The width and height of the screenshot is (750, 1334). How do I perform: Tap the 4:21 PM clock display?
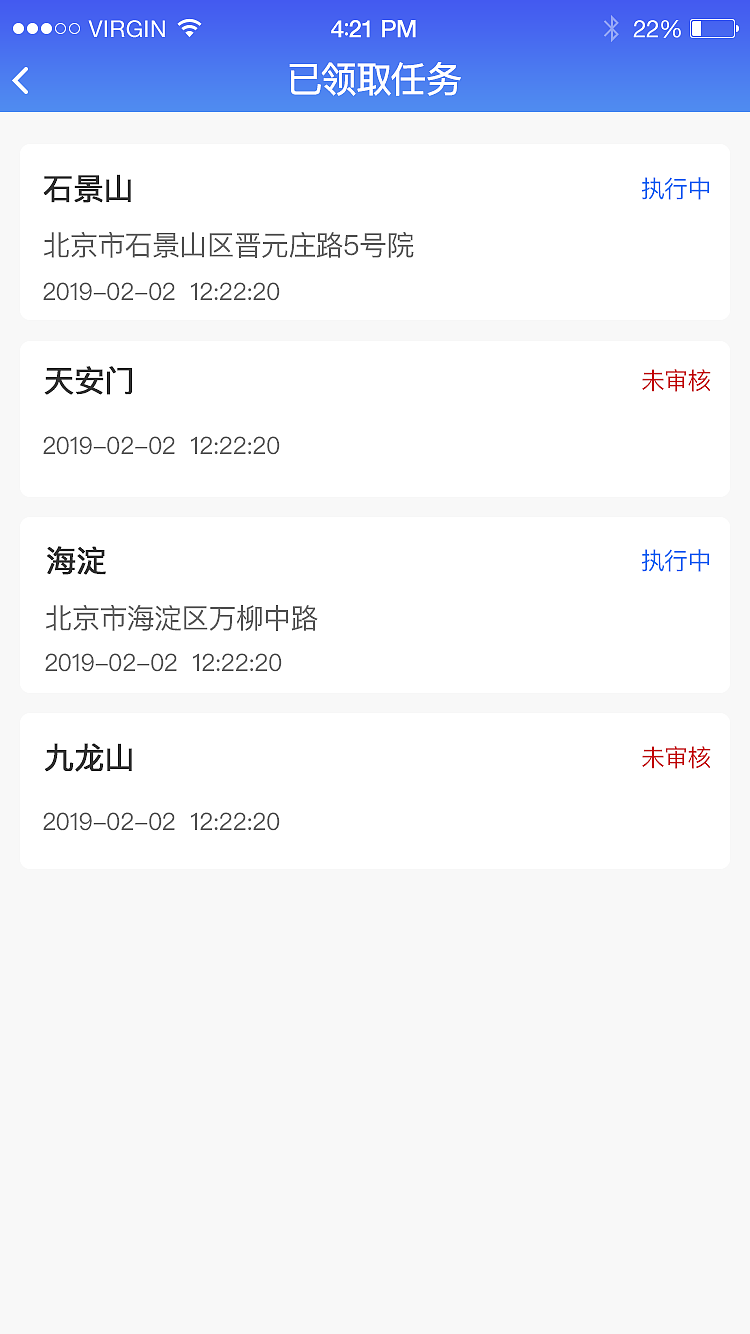click(374, 28)
